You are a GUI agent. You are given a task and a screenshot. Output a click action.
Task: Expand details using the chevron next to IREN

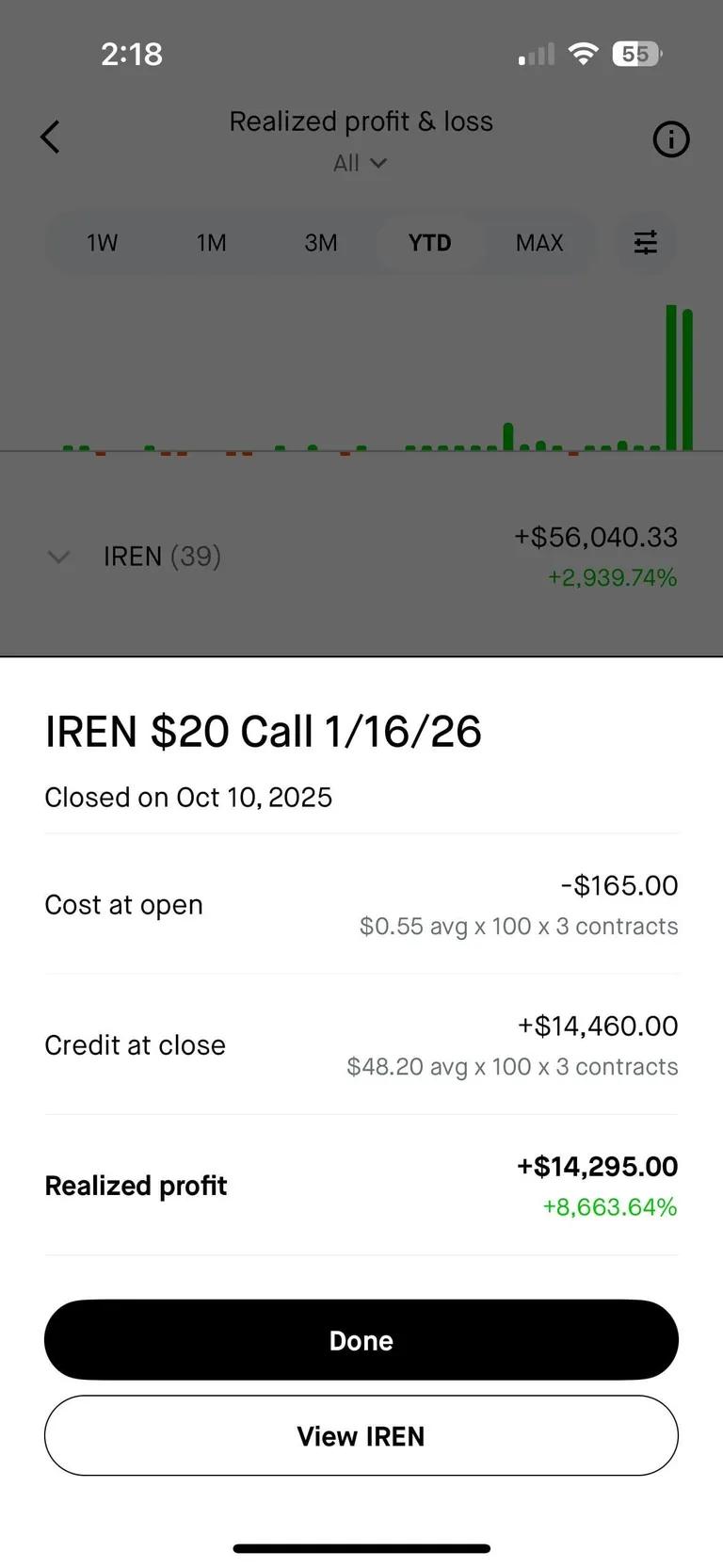[x=58, y=557]
